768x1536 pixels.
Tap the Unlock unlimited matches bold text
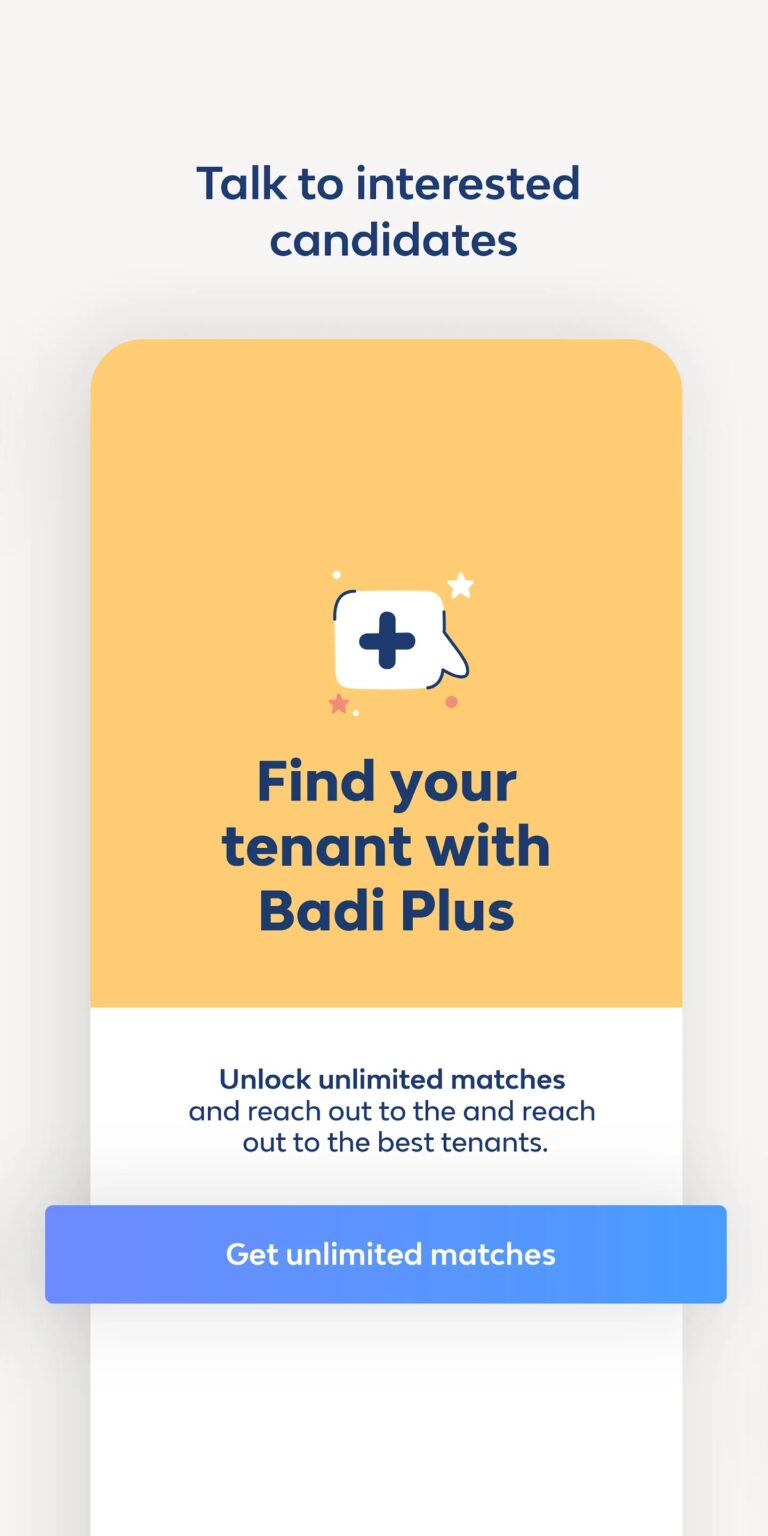[390, 1080]
